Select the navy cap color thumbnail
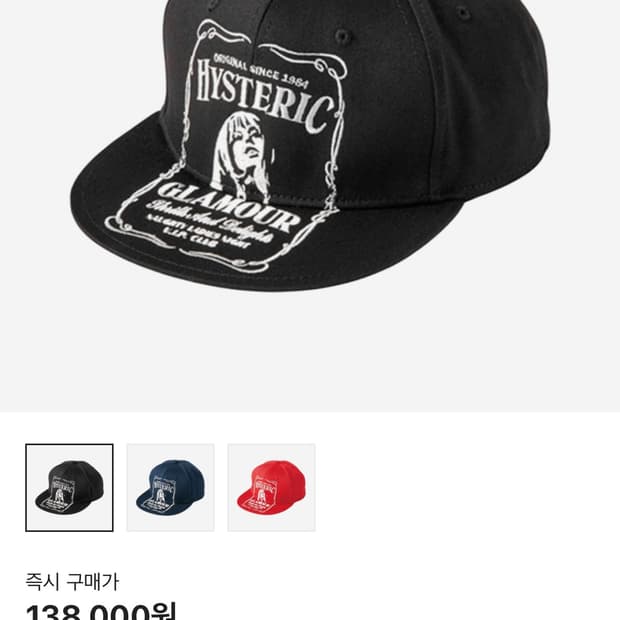 (x=170, y=488)
